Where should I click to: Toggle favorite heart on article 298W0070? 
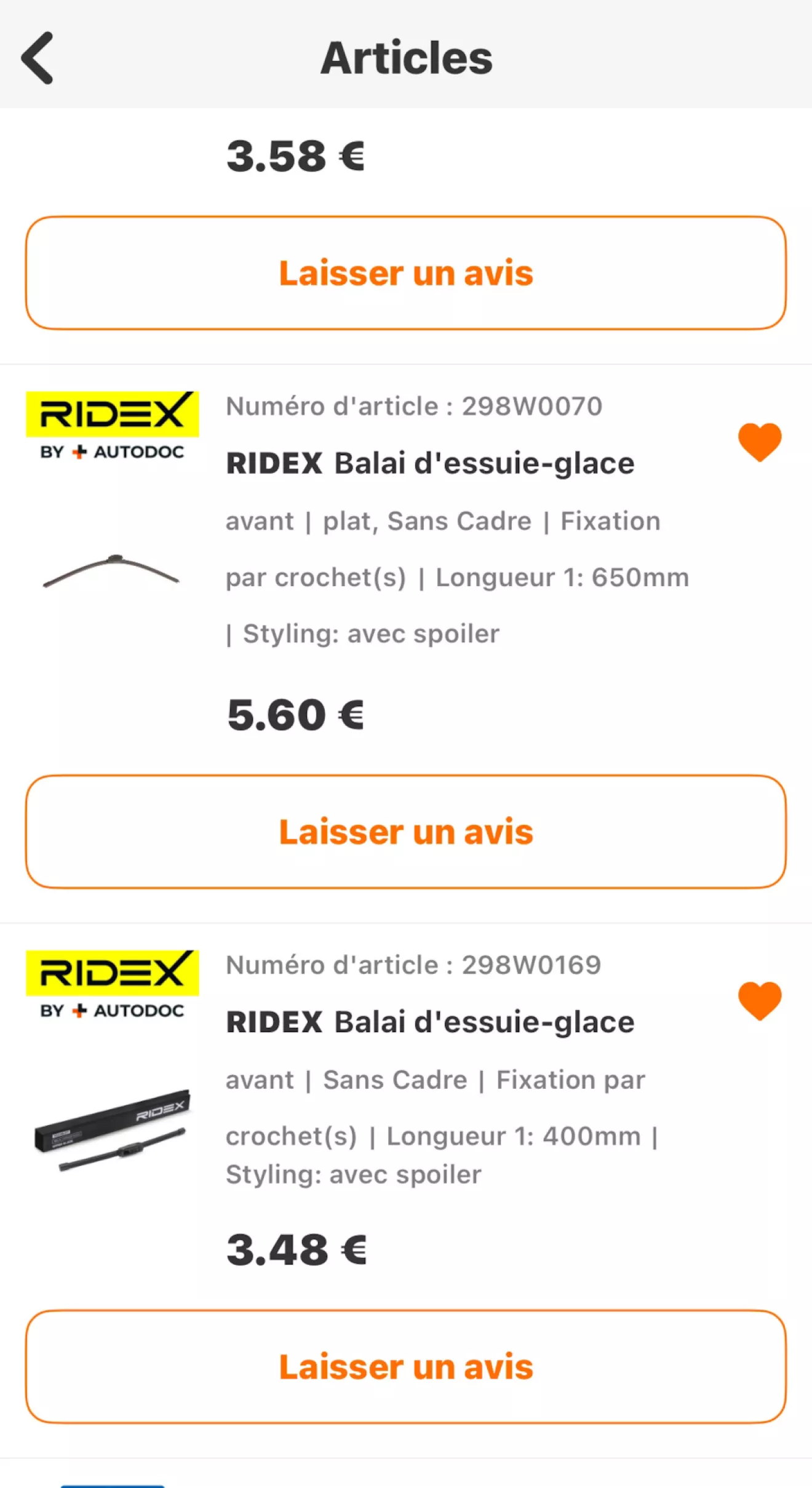(x=760, y=442)
